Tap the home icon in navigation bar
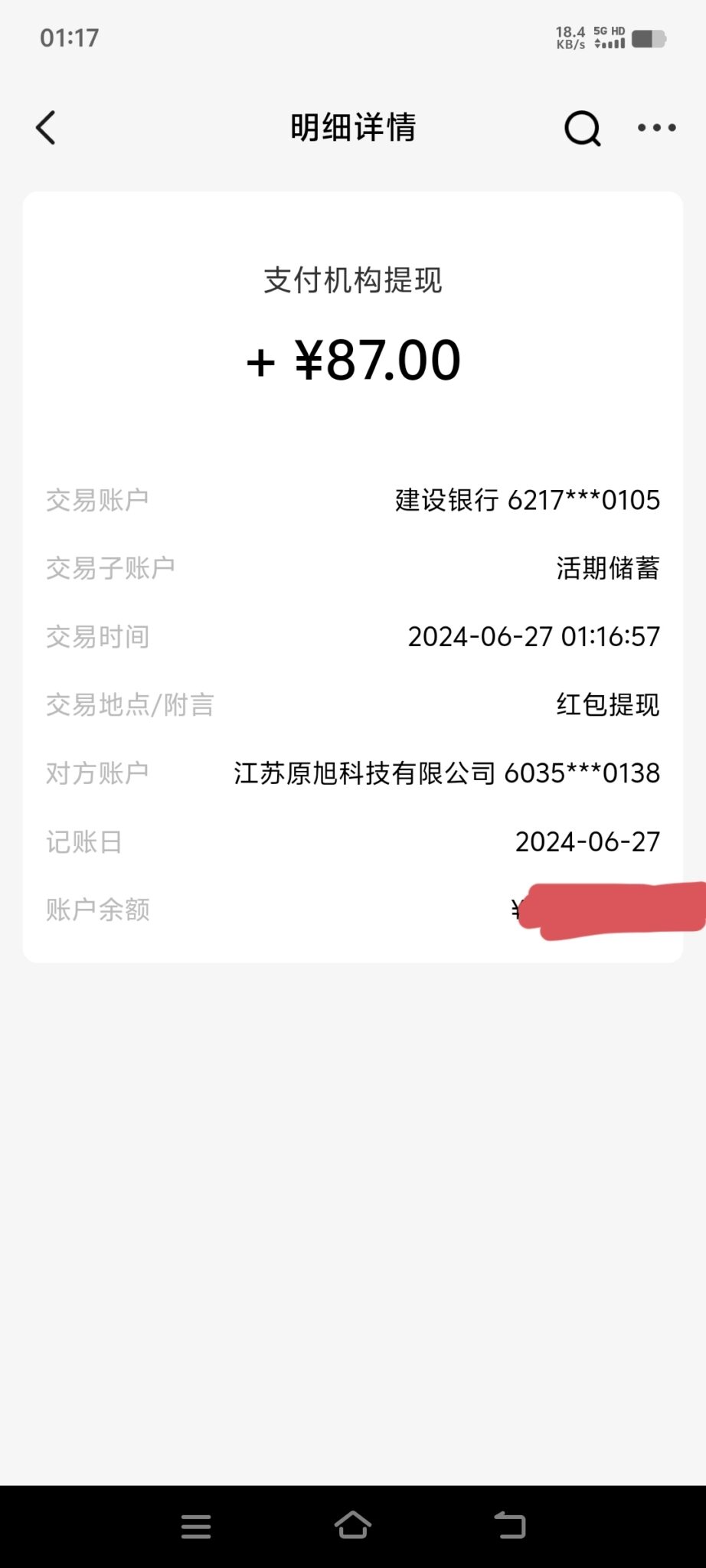This screenshot has width=706, height=1568. [x=352, y=1526]
